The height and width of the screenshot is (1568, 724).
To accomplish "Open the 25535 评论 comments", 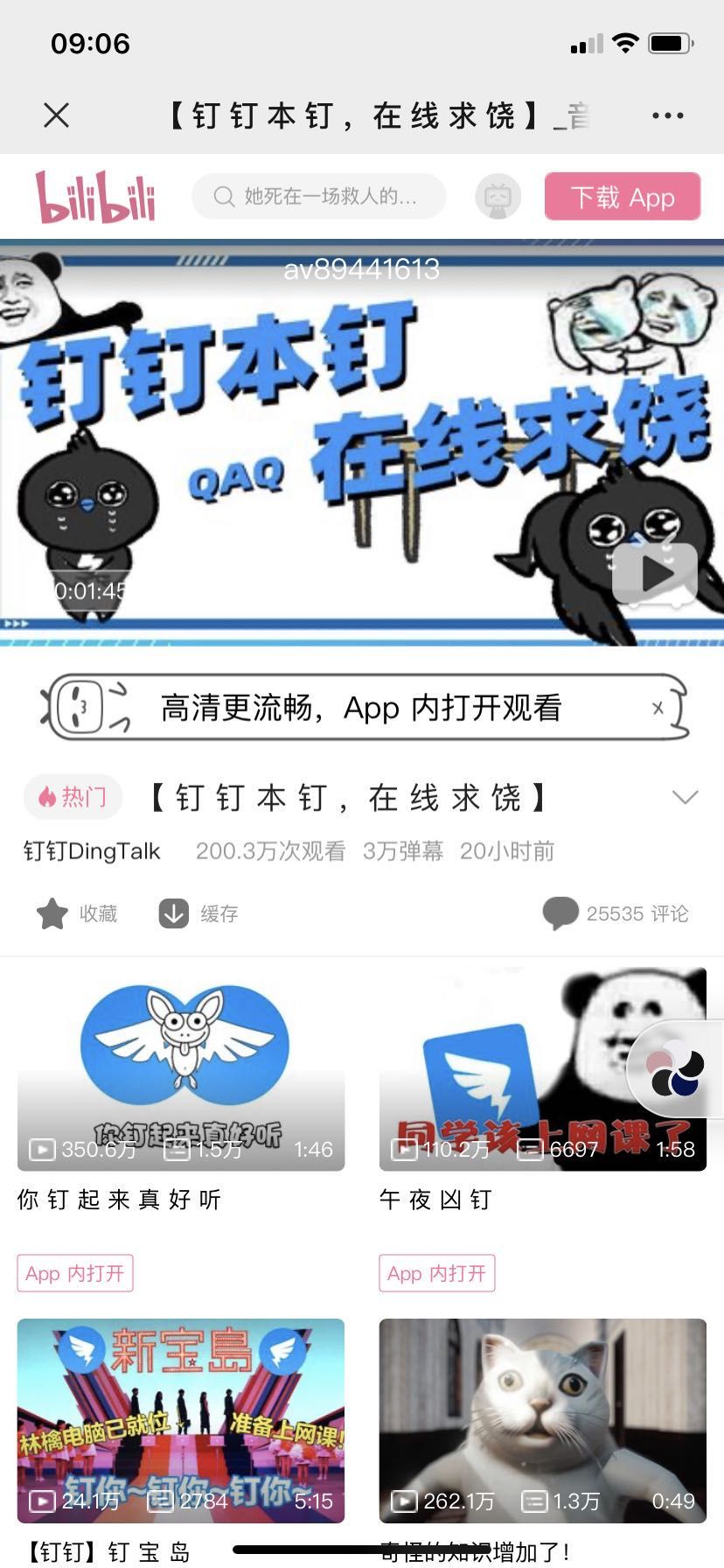I will click(x=616, y=913).
